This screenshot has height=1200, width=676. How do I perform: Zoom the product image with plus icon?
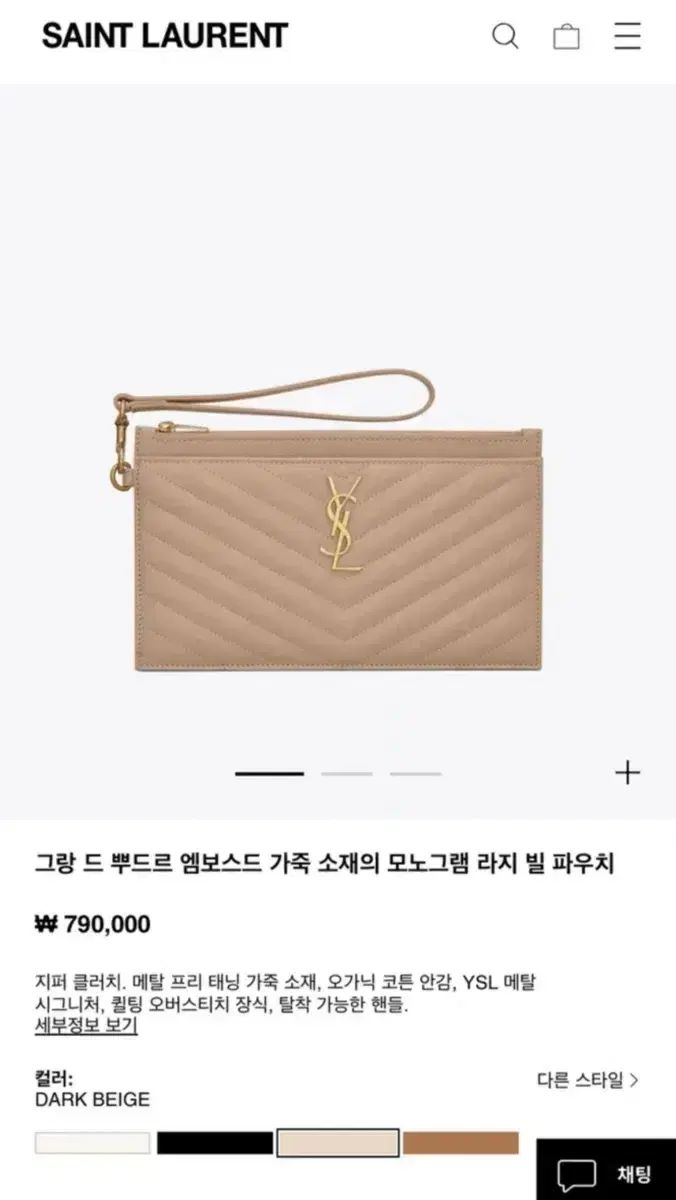pos(627,772)
